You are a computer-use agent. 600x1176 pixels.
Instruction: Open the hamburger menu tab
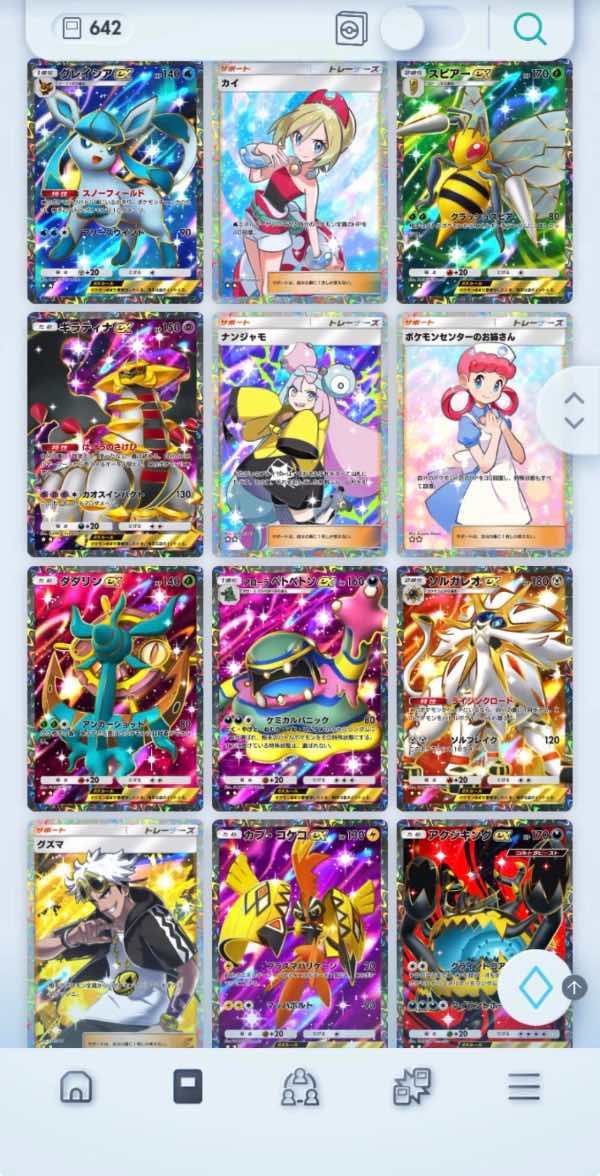click(x=524, y=1086)
